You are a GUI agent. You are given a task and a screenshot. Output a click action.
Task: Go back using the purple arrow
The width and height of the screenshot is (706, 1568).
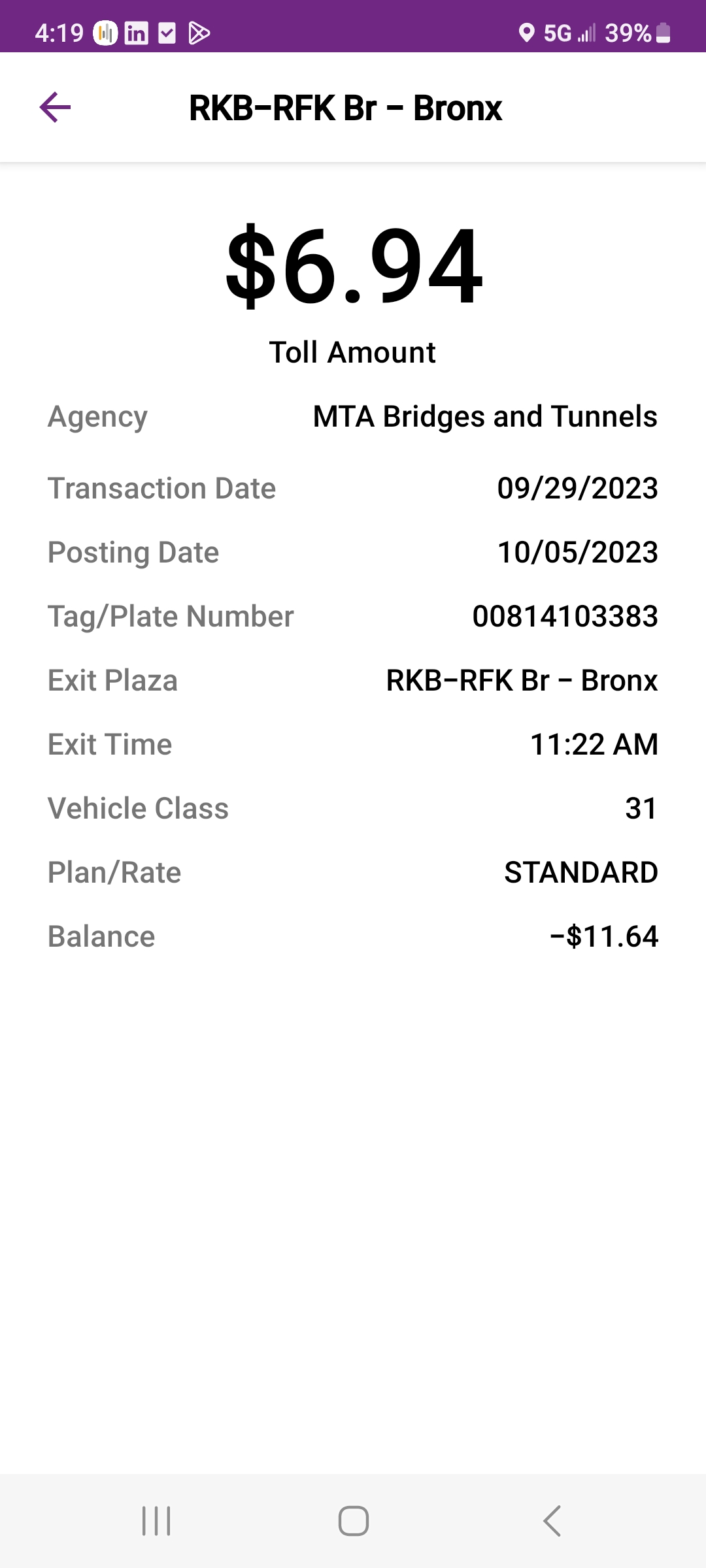point(55,107)
